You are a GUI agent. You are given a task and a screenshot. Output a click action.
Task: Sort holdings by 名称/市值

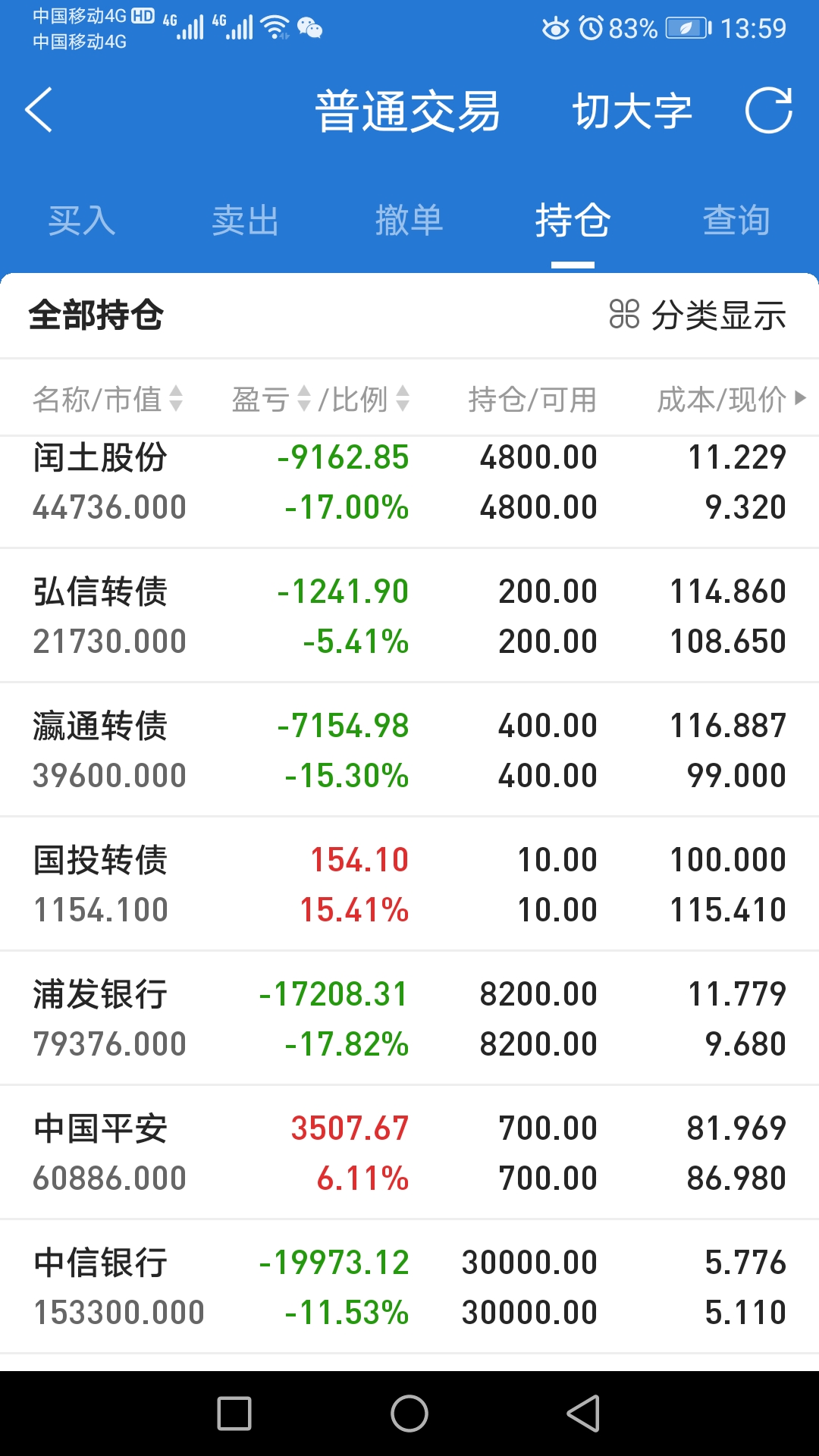tap(106, 399)
